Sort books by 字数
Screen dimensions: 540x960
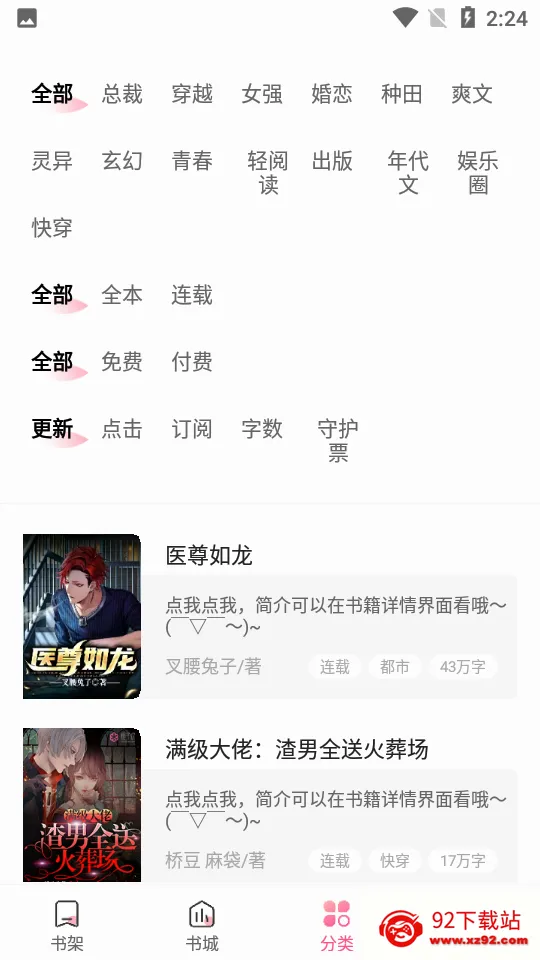tap(261, 429)
